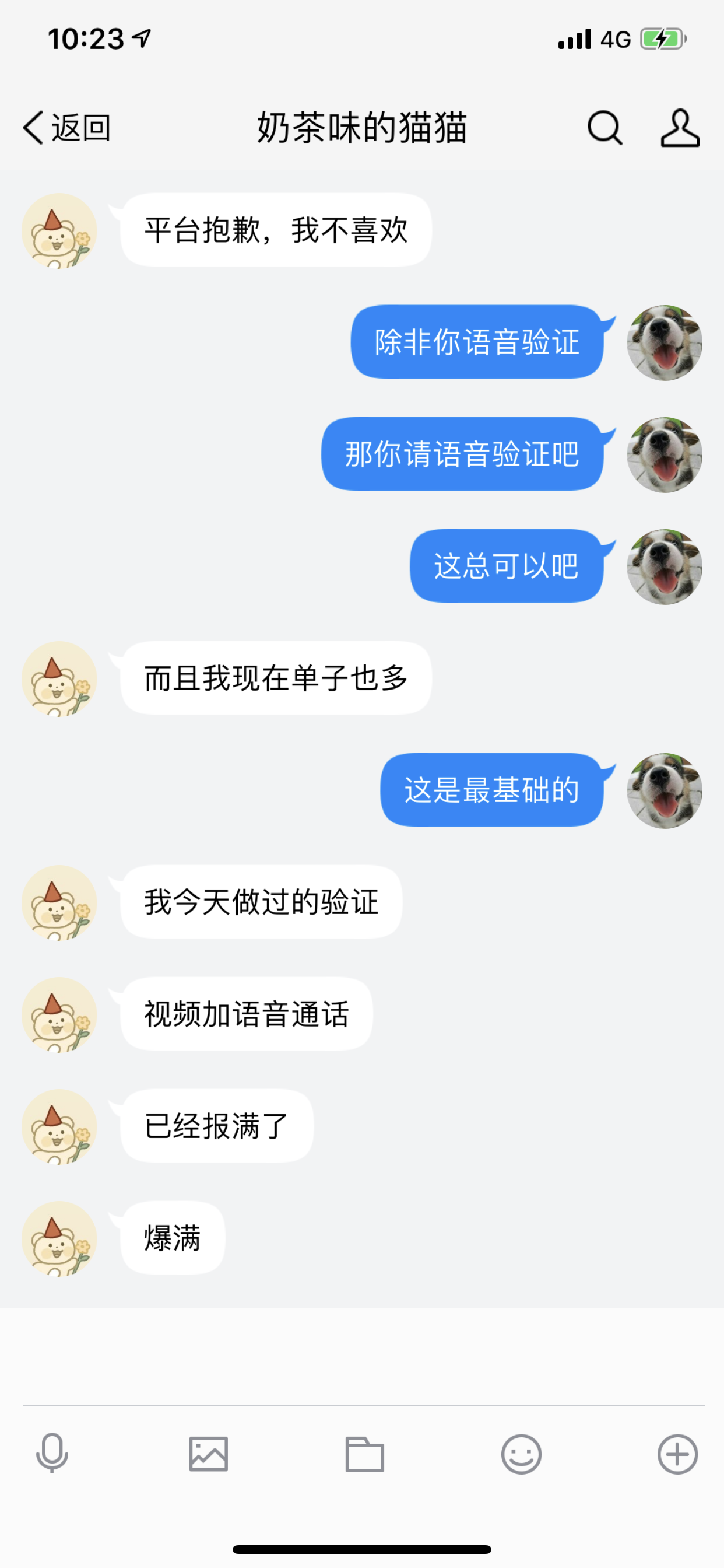Go back using the 返回 button
The width and height of the screenshot is (724, 1568).
tap(66, 128)
